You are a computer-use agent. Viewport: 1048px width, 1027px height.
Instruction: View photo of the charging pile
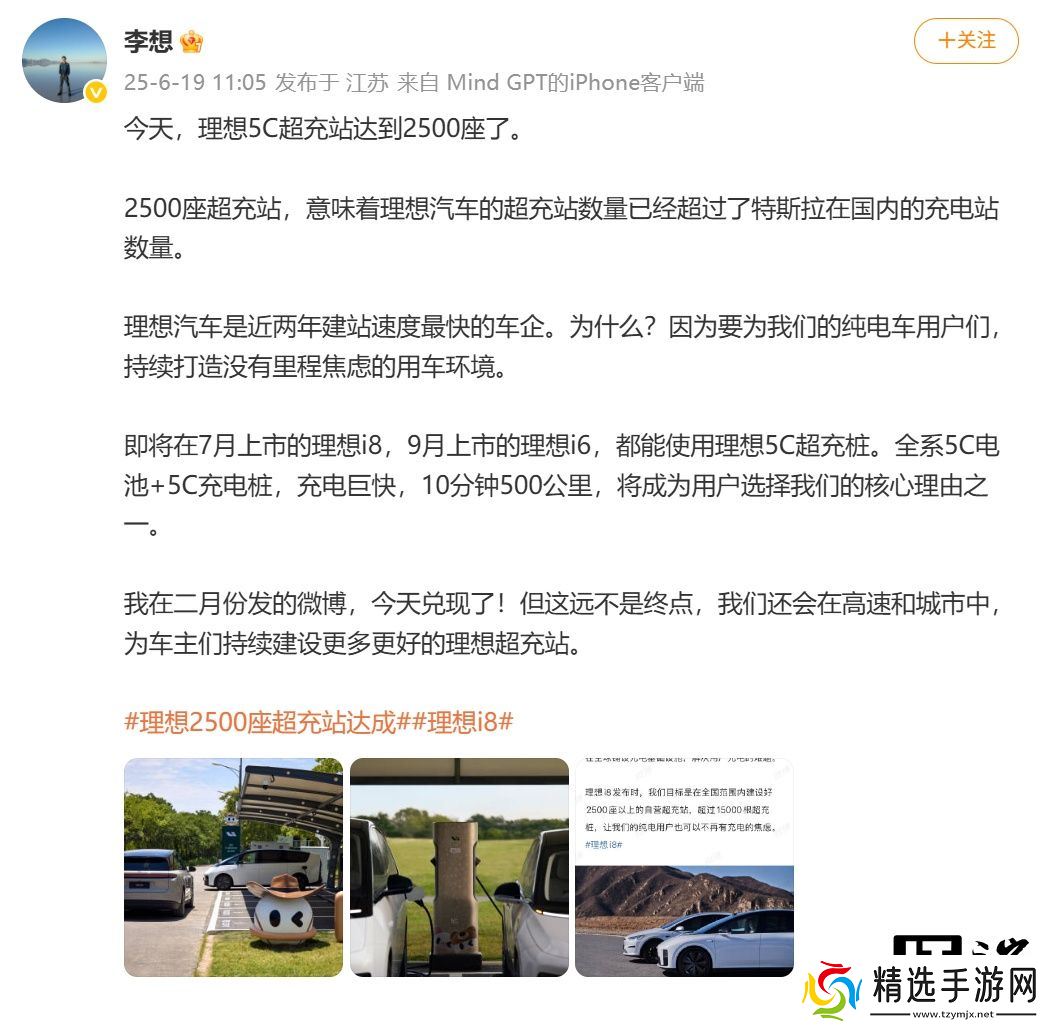click(x=459, y=867)
